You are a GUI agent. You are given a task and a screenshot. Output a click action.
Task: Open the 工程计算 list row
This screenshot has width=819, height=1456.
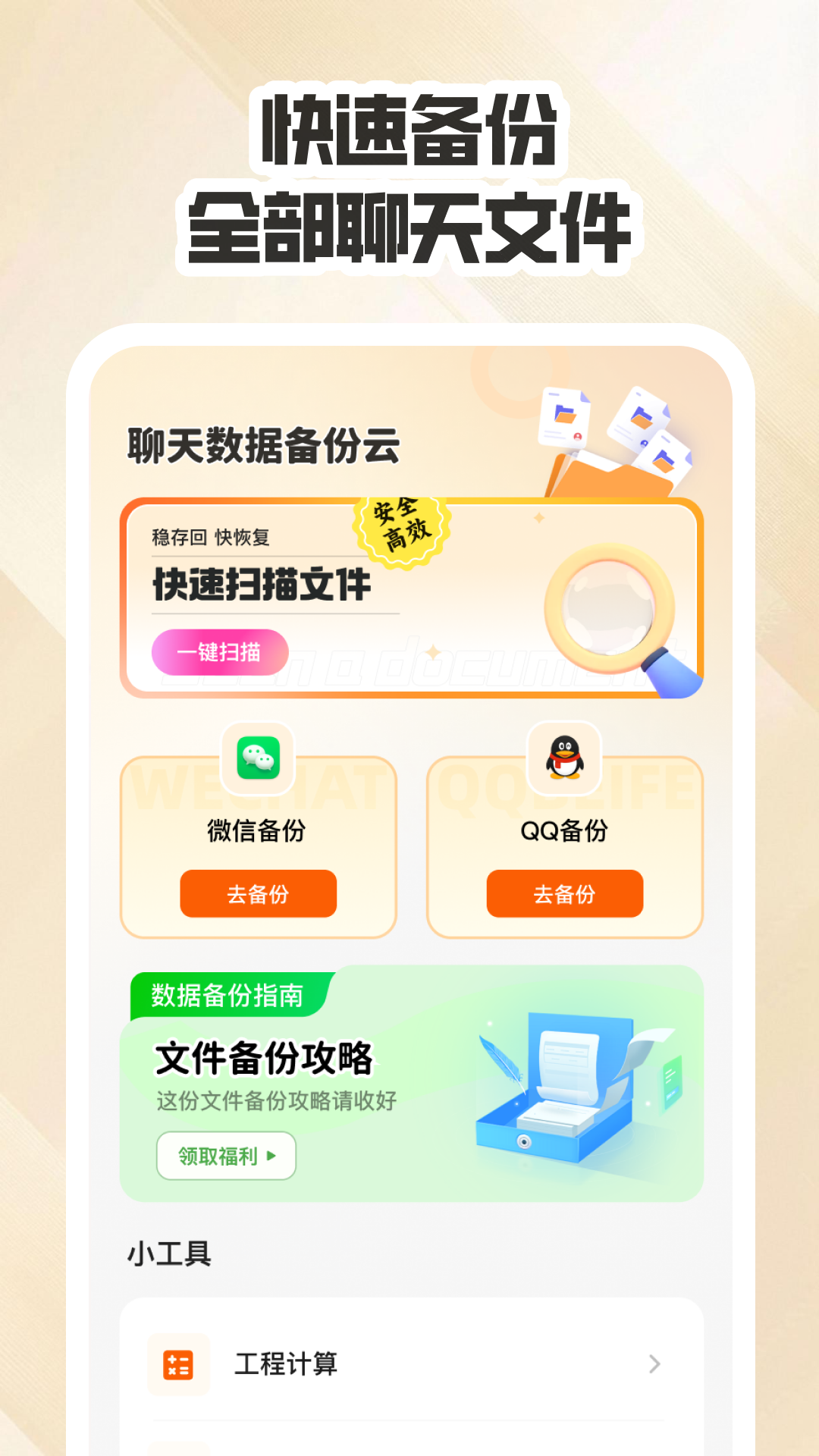pyautogui.click(x=409, y=1363)
